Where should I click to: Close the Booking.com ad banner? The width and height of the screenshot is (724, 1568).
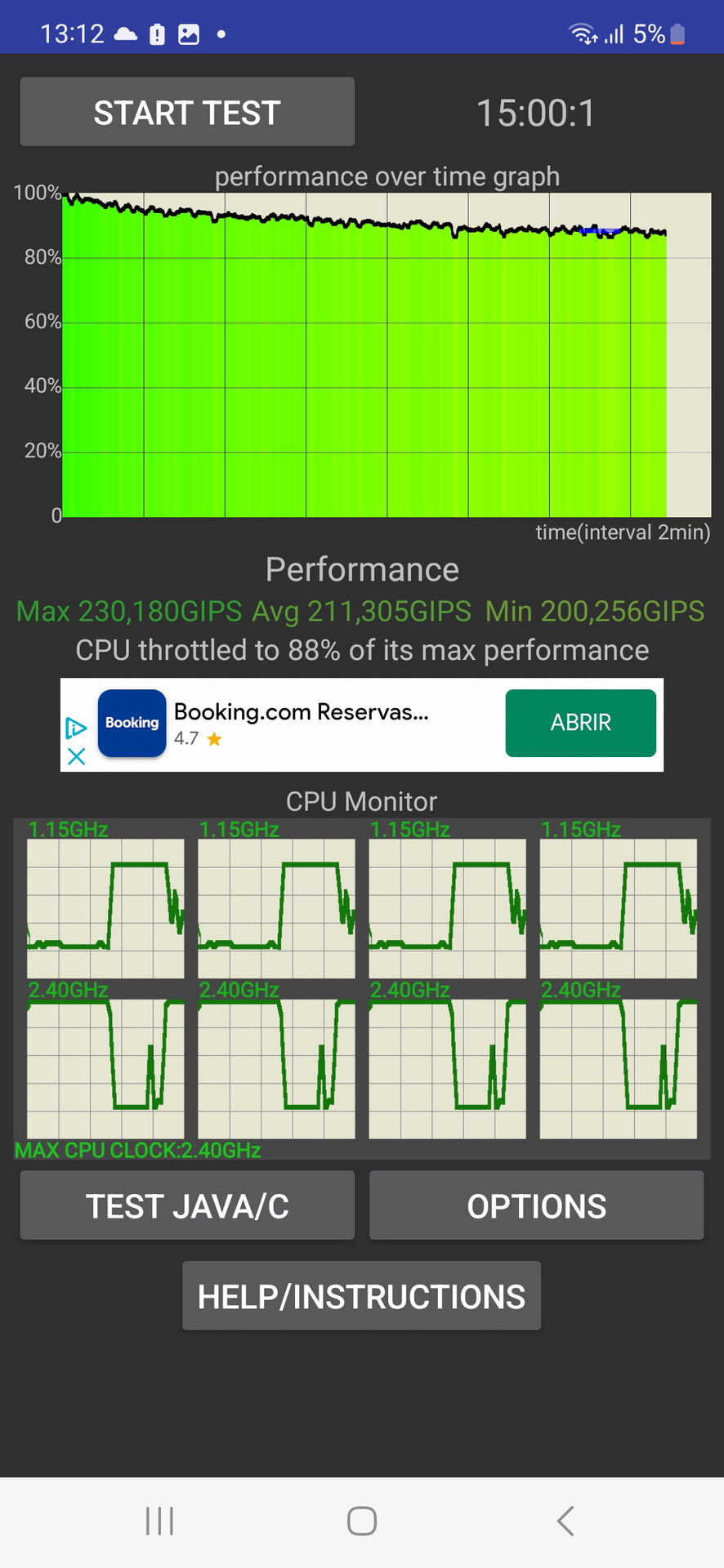click(76, 756)
